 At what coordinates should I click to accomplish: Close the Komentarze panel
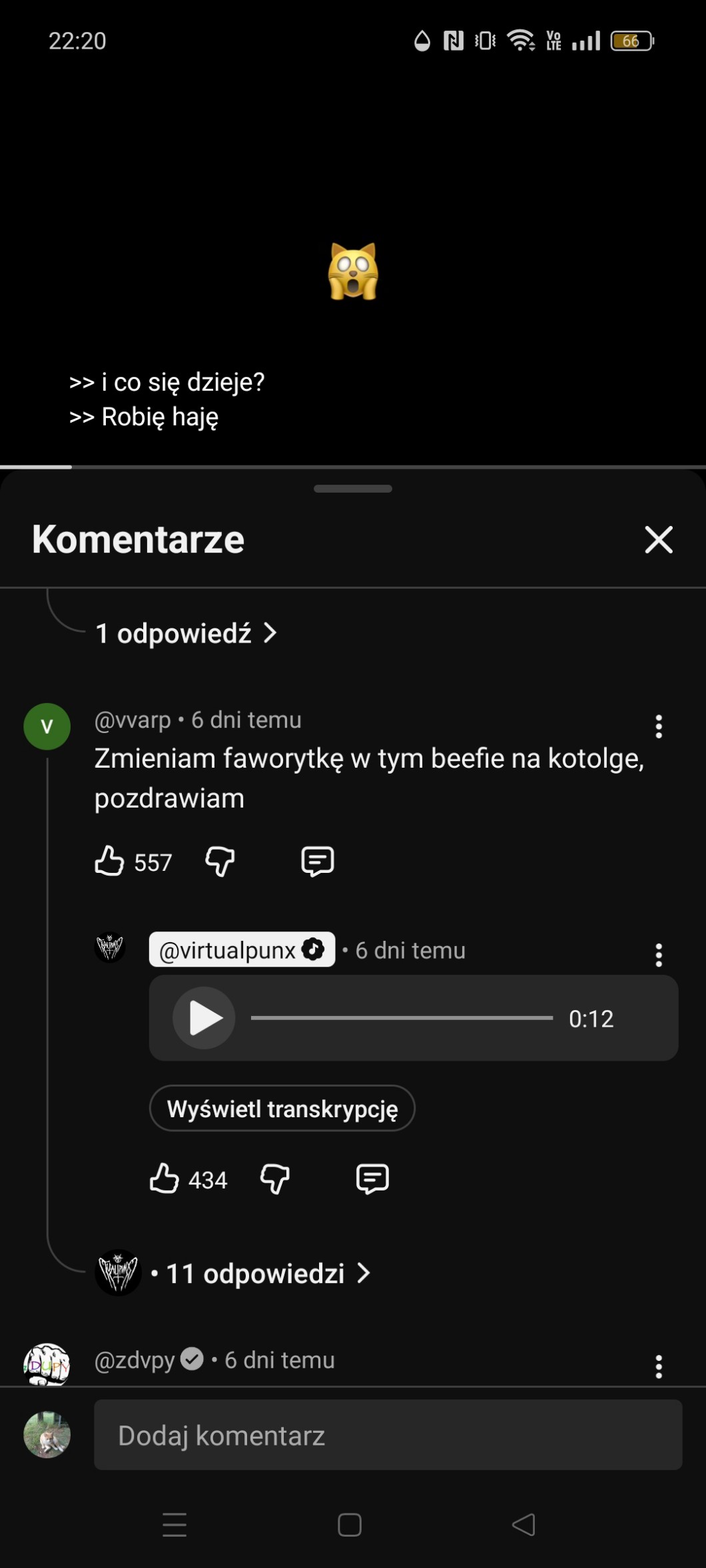pos(659,539)
